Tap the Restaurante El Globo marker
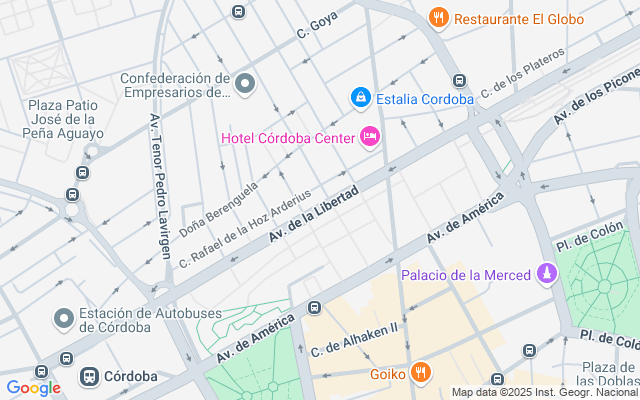The image size is (640, 400). click(x=438, y=17)
